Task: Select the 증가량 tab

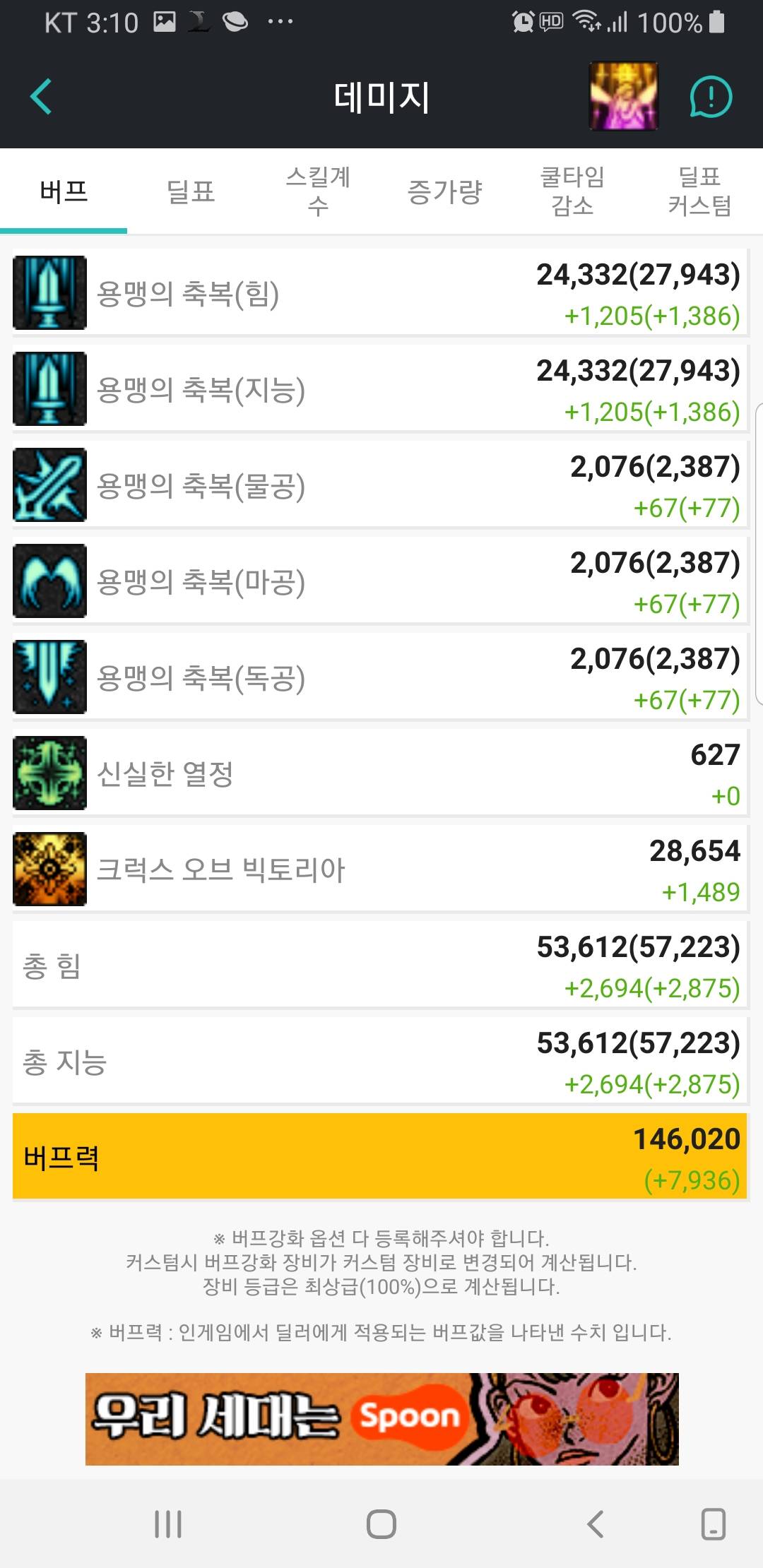Action: [444, 191]
